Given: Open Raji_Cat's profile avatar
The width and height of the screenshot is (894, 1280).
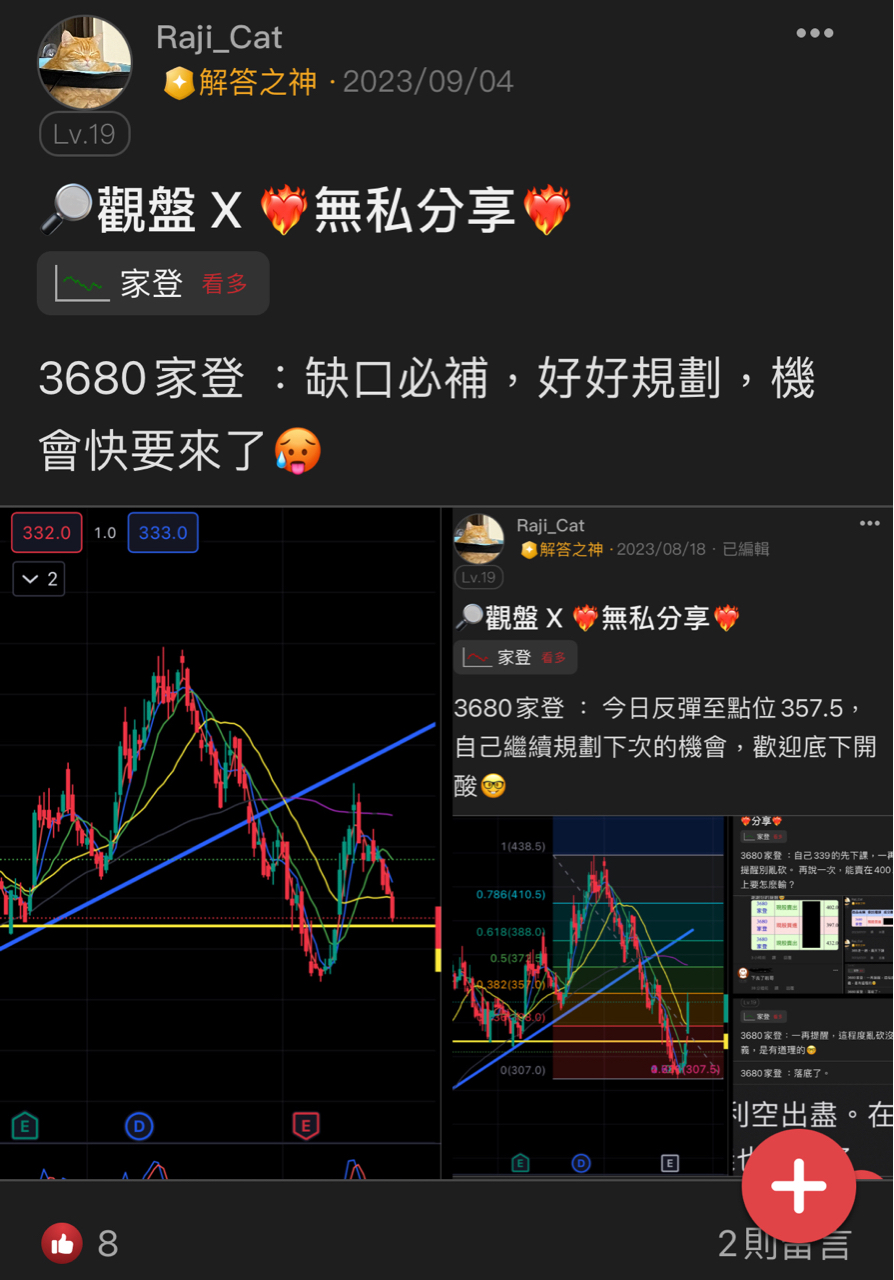Looking at the screenshot, I should pos(85,63).
